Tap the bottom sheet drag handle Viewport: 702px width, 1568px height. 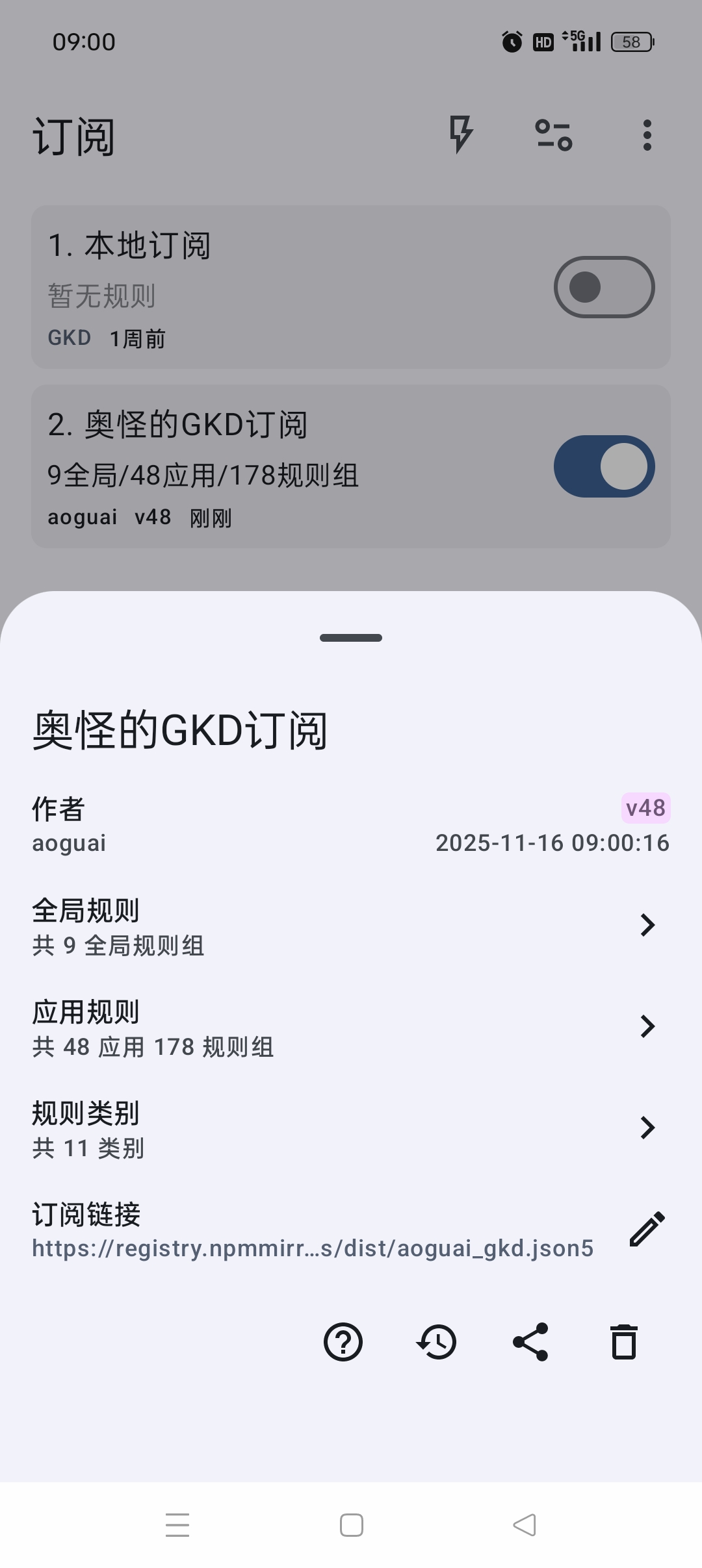(x=351, y=638)
